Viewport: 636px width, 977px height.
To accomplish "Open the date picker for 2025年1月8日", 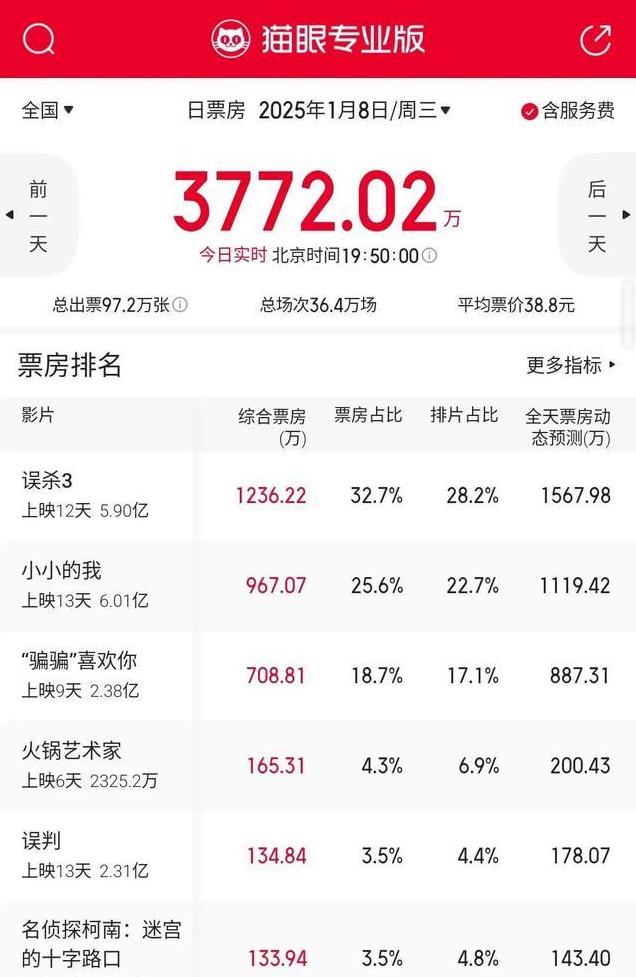I will click(353, 110).
